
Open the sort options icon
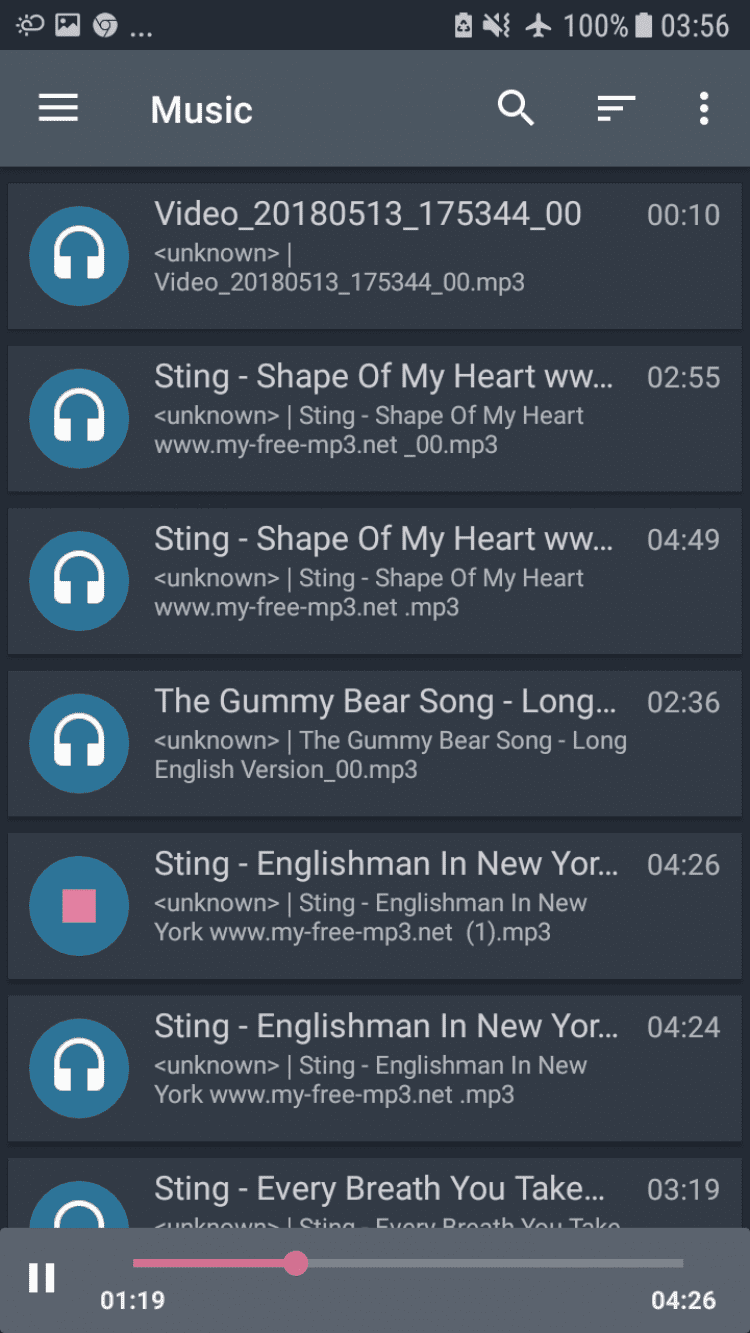616,108
